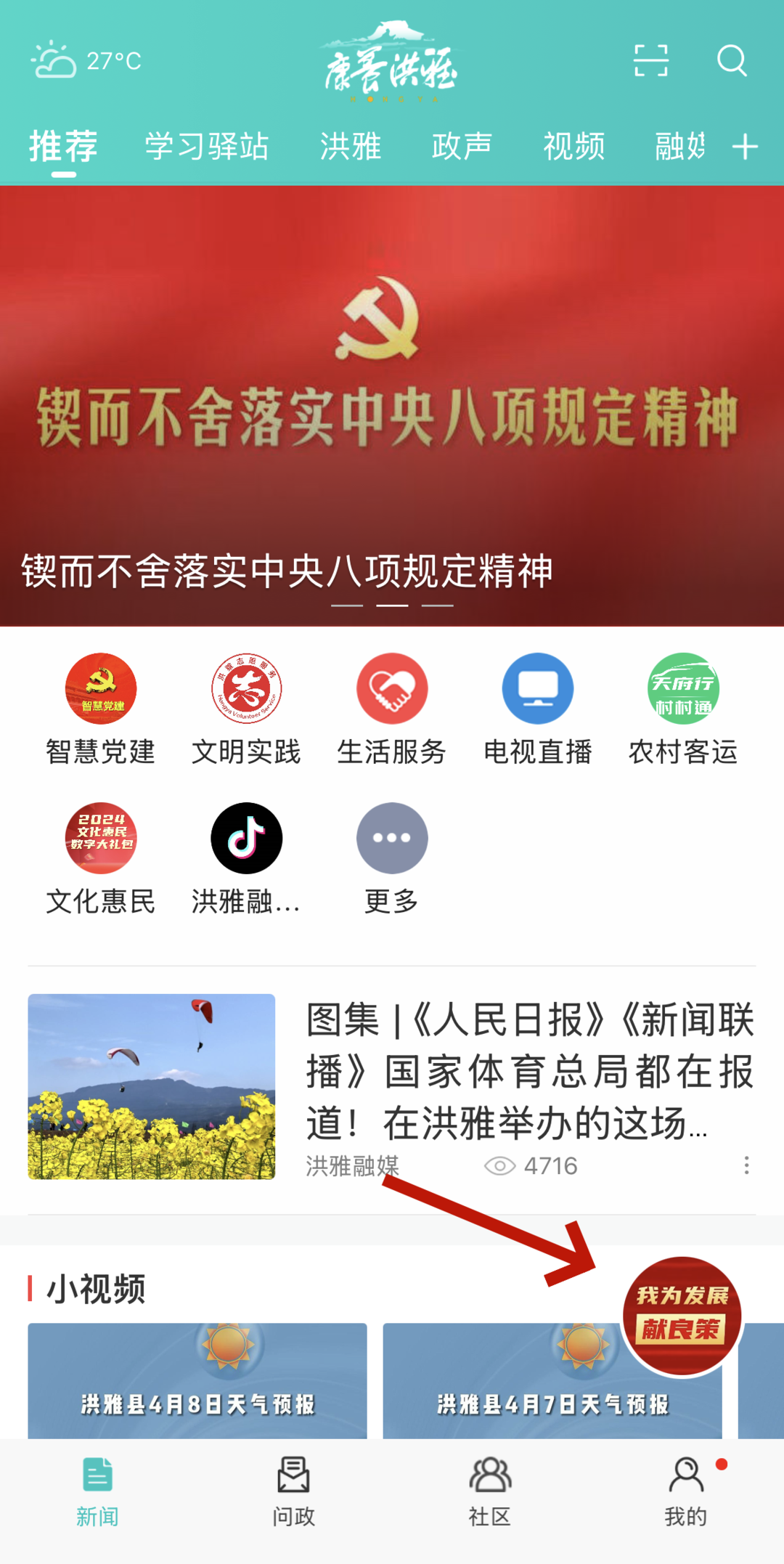Open the 锲而不舍落实中央八项规定精神 banner
This screenshot has height=1564, width=784.
pyautogui.click(x=392, y=407)
